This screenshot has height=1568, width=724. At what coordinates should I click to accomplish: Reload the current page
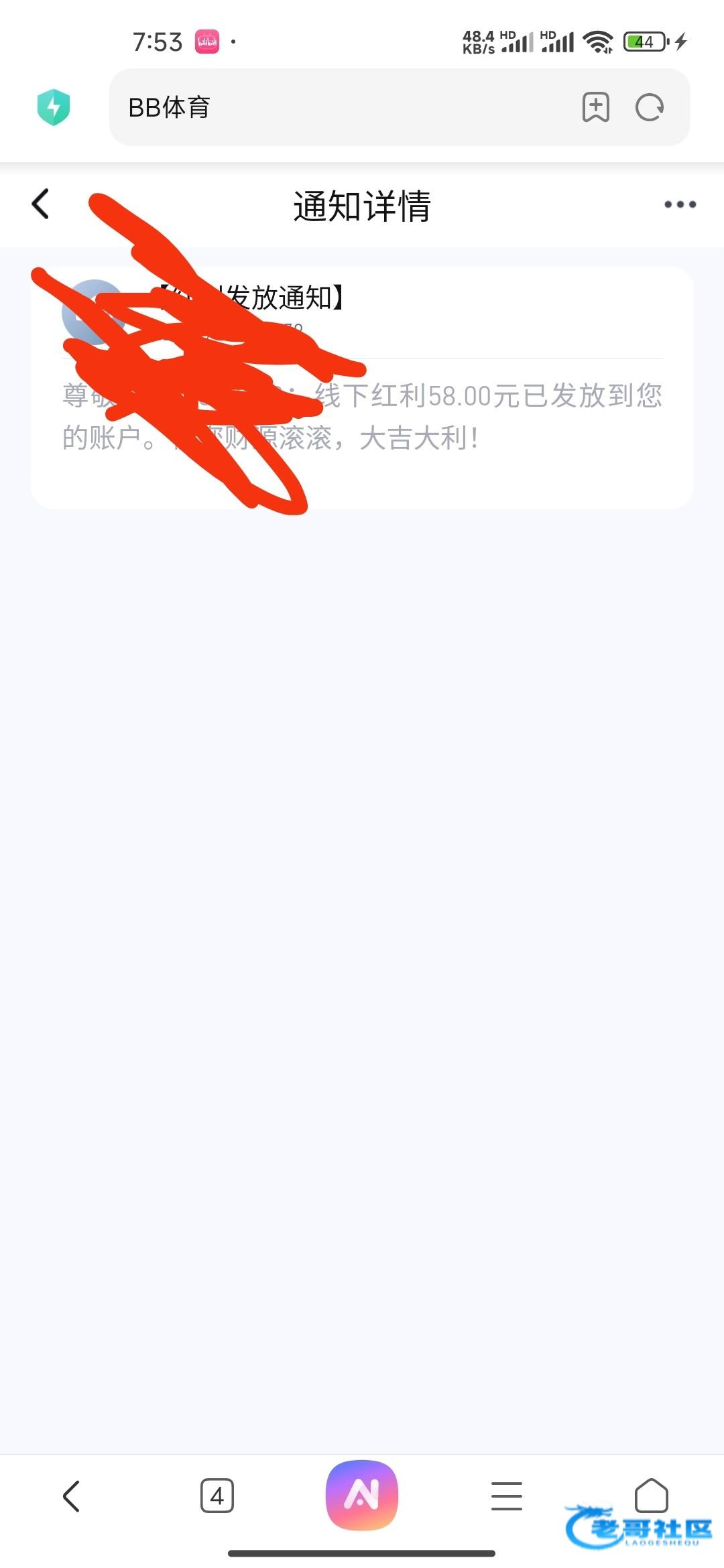pyautogui.click(x=650, y=107)
